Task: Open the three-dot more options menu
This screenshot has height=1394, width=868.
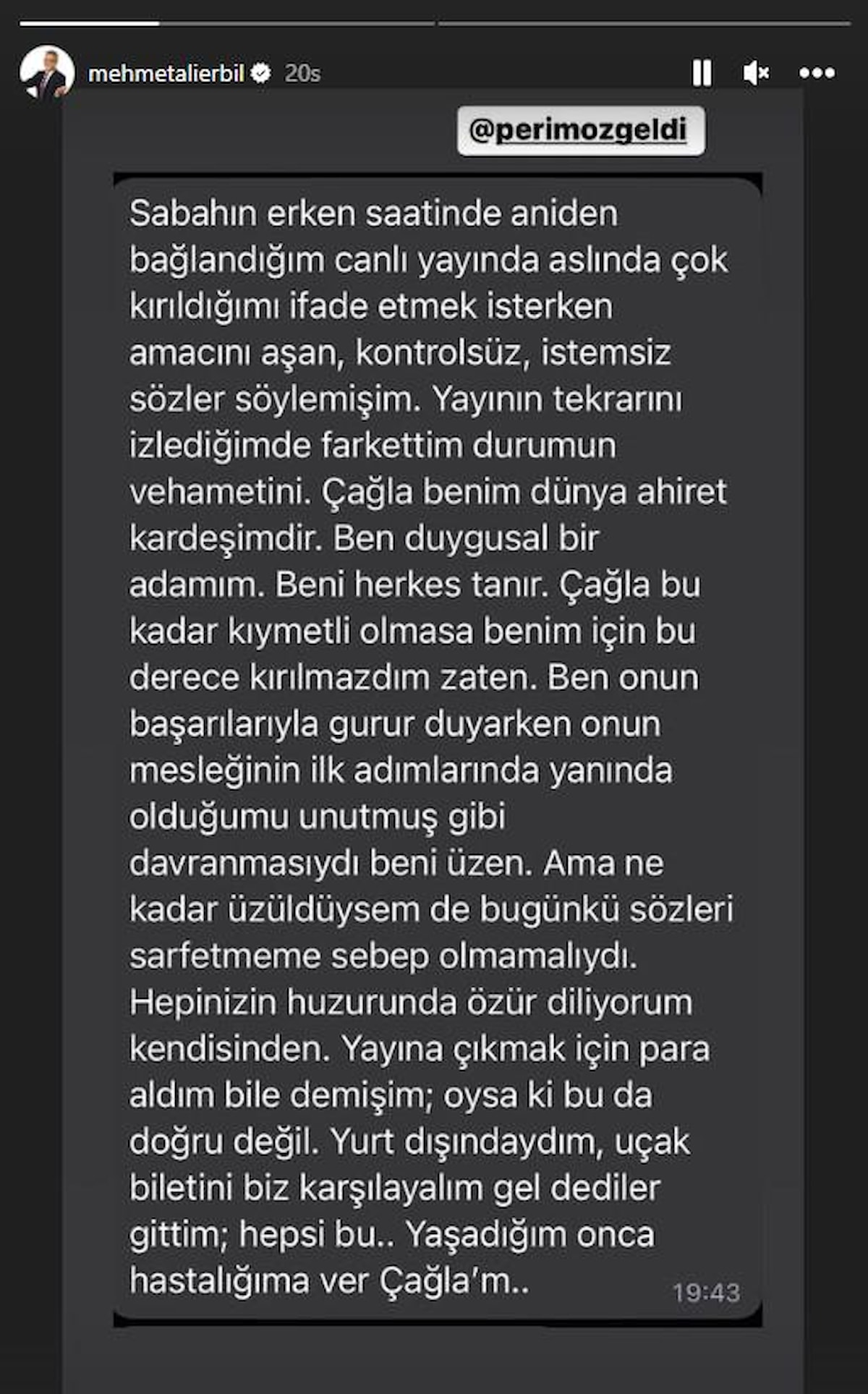Action: click(x=817, y=73)
